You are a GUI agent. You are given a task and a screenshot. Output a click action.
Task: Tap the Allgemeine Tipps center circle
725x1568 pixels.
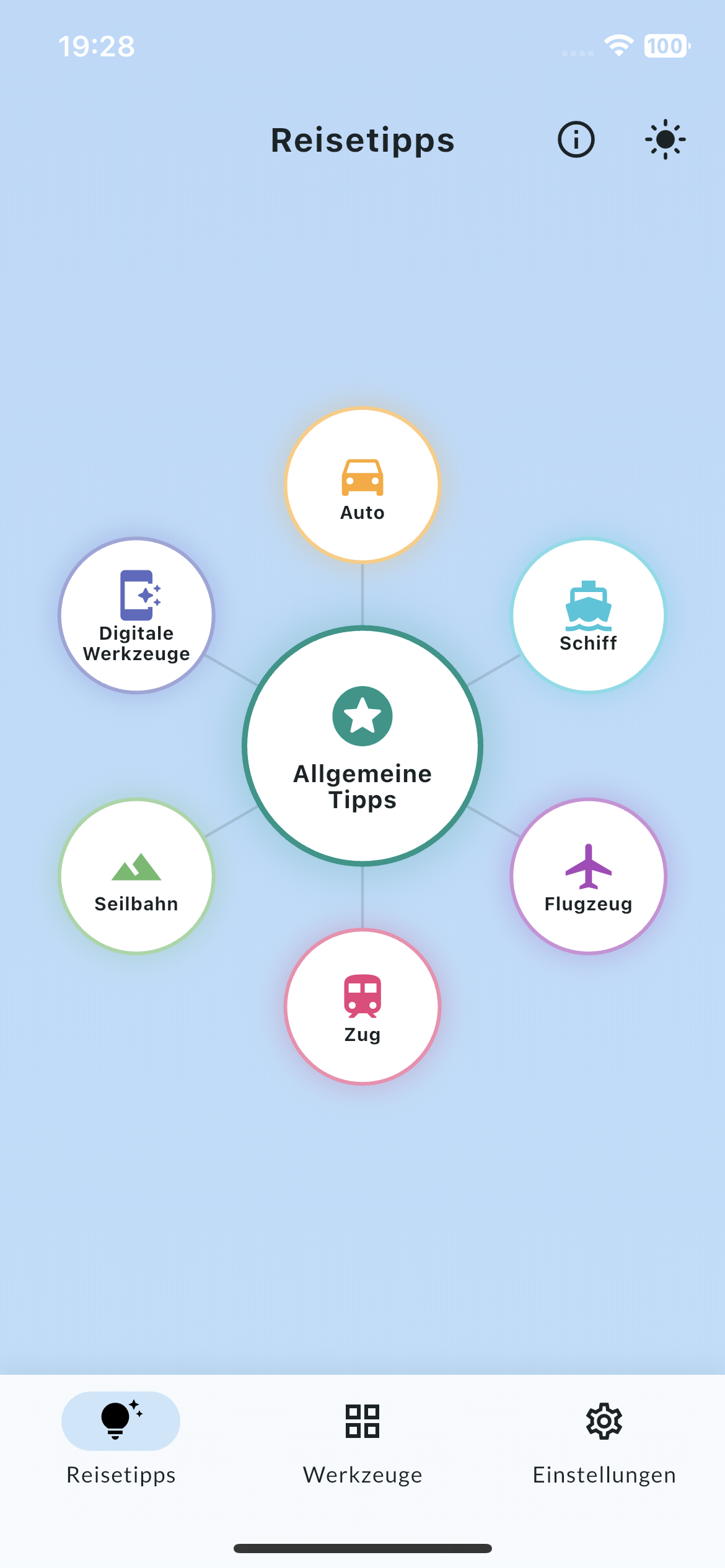362,746
